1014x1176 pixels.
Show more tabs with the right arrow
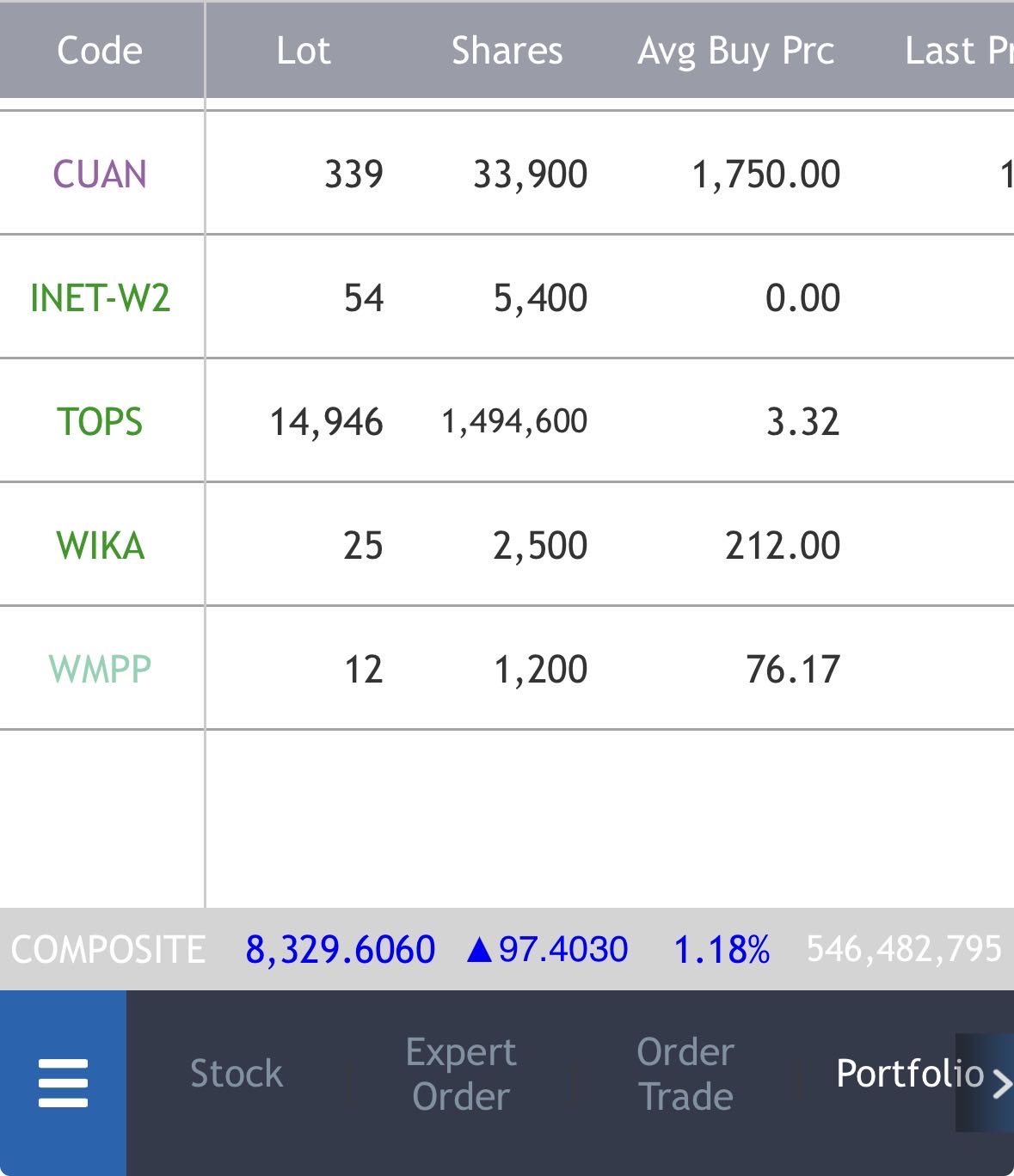click(x=1001, y=1083)
